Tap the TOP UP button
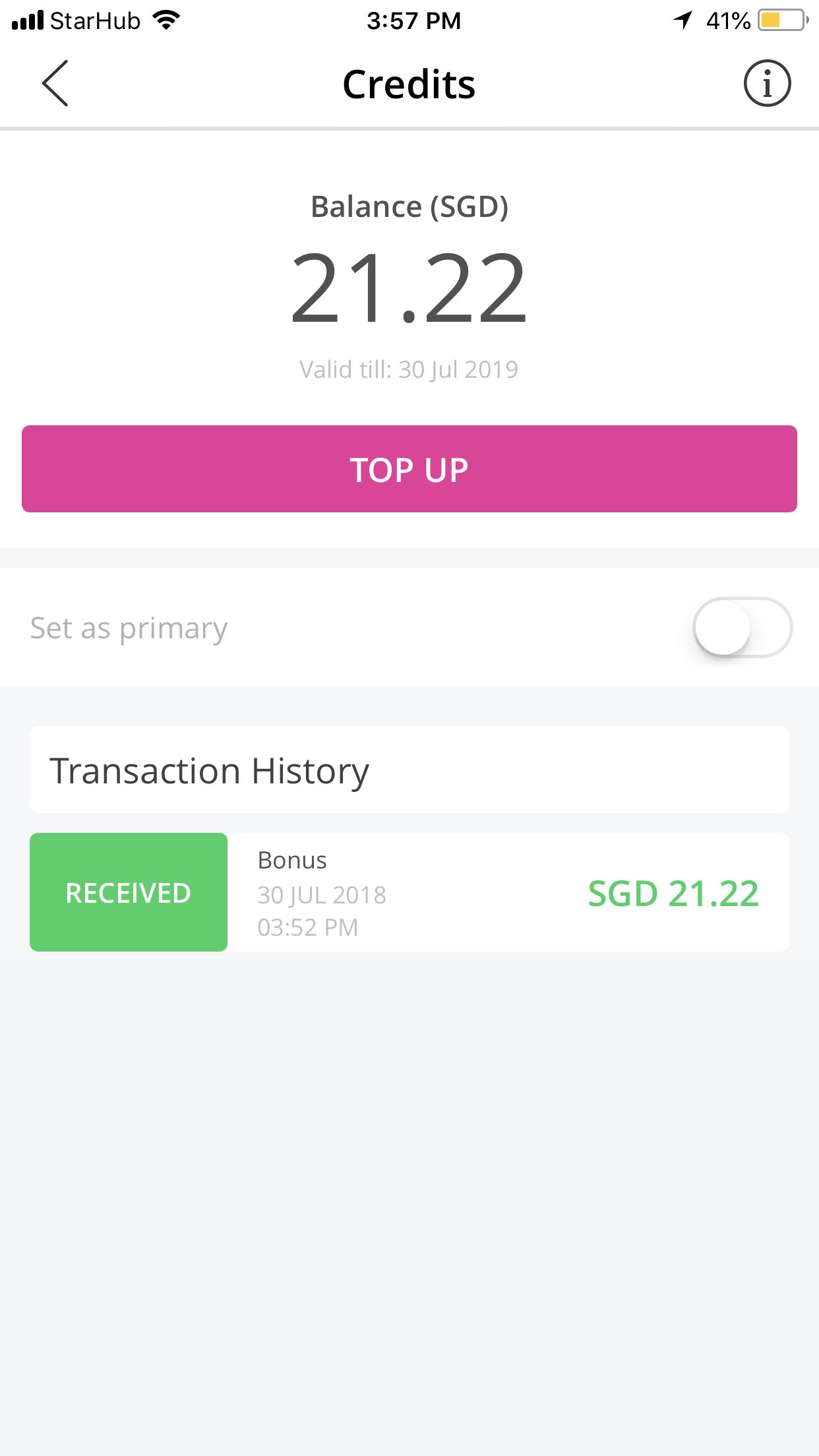Screen dimensions: 819x1456 click(x=409, y=469)
